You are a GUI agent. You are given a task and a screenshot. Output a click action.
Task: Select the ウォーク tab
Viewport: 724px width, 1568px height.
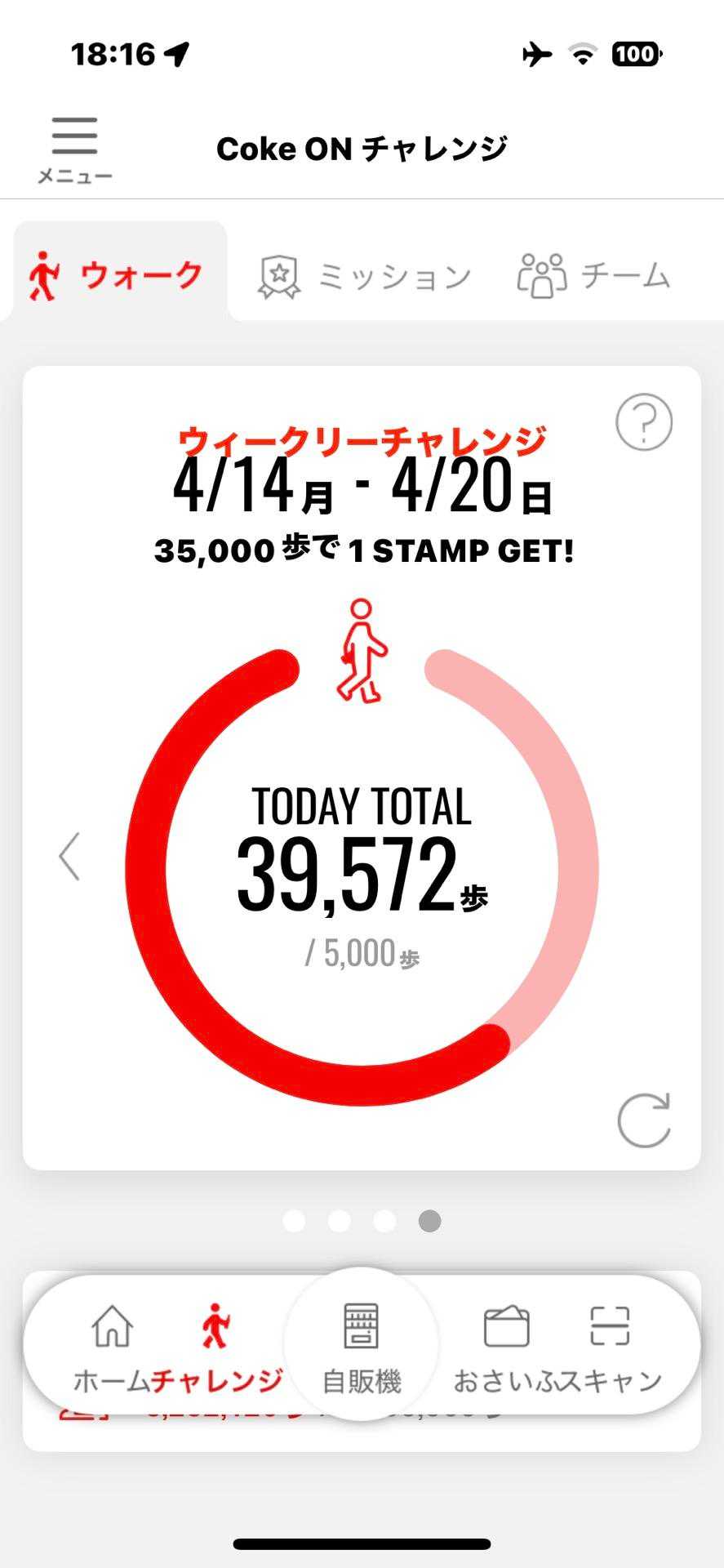point(116,276)
